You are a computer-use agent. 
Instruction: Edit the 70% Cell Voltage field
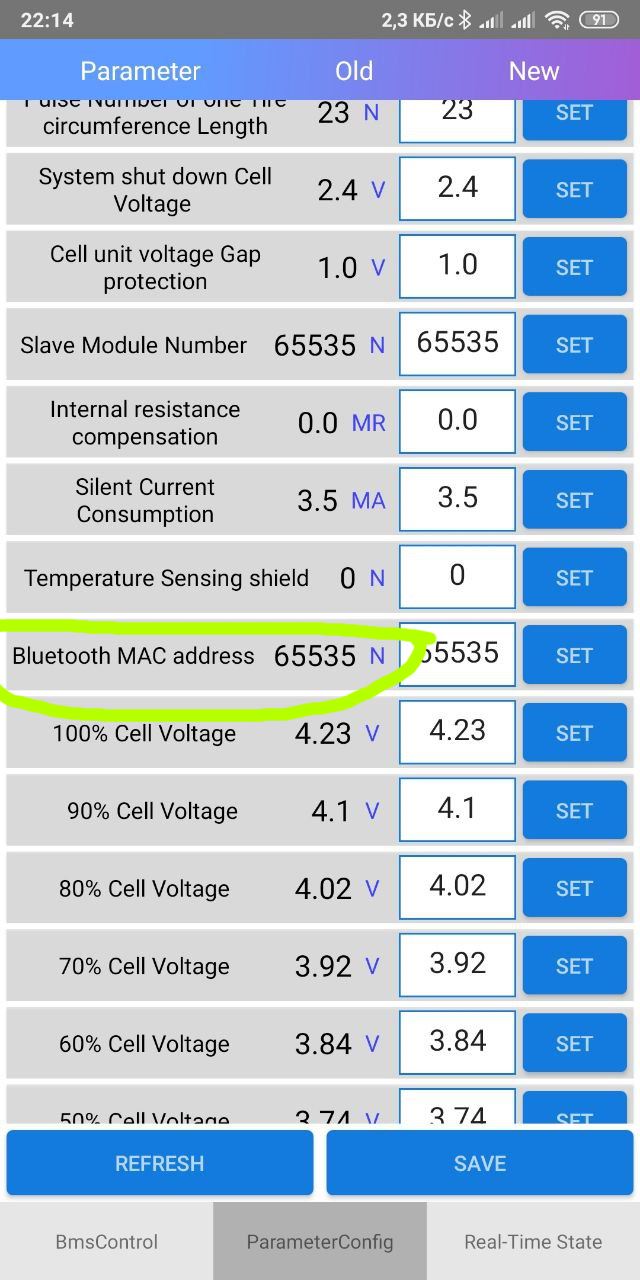tap(457, 965)
